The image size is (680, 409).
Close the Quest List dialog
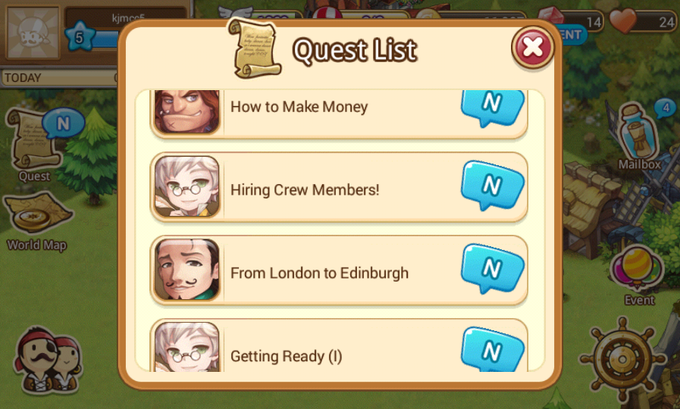pyautogui.click(x=533, y=47)
